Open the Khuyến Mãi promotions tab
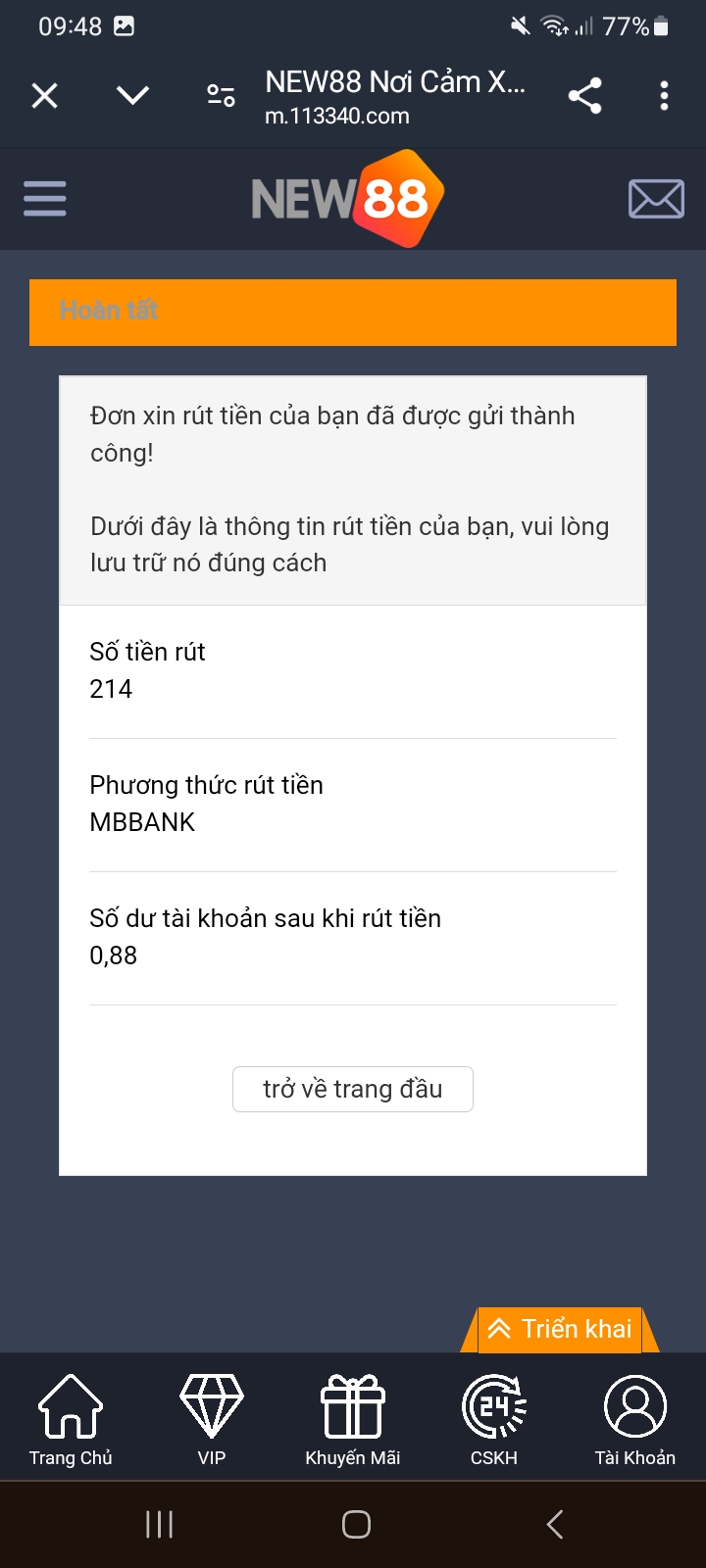This screenshot has height=1568, width=706. 353,1420
